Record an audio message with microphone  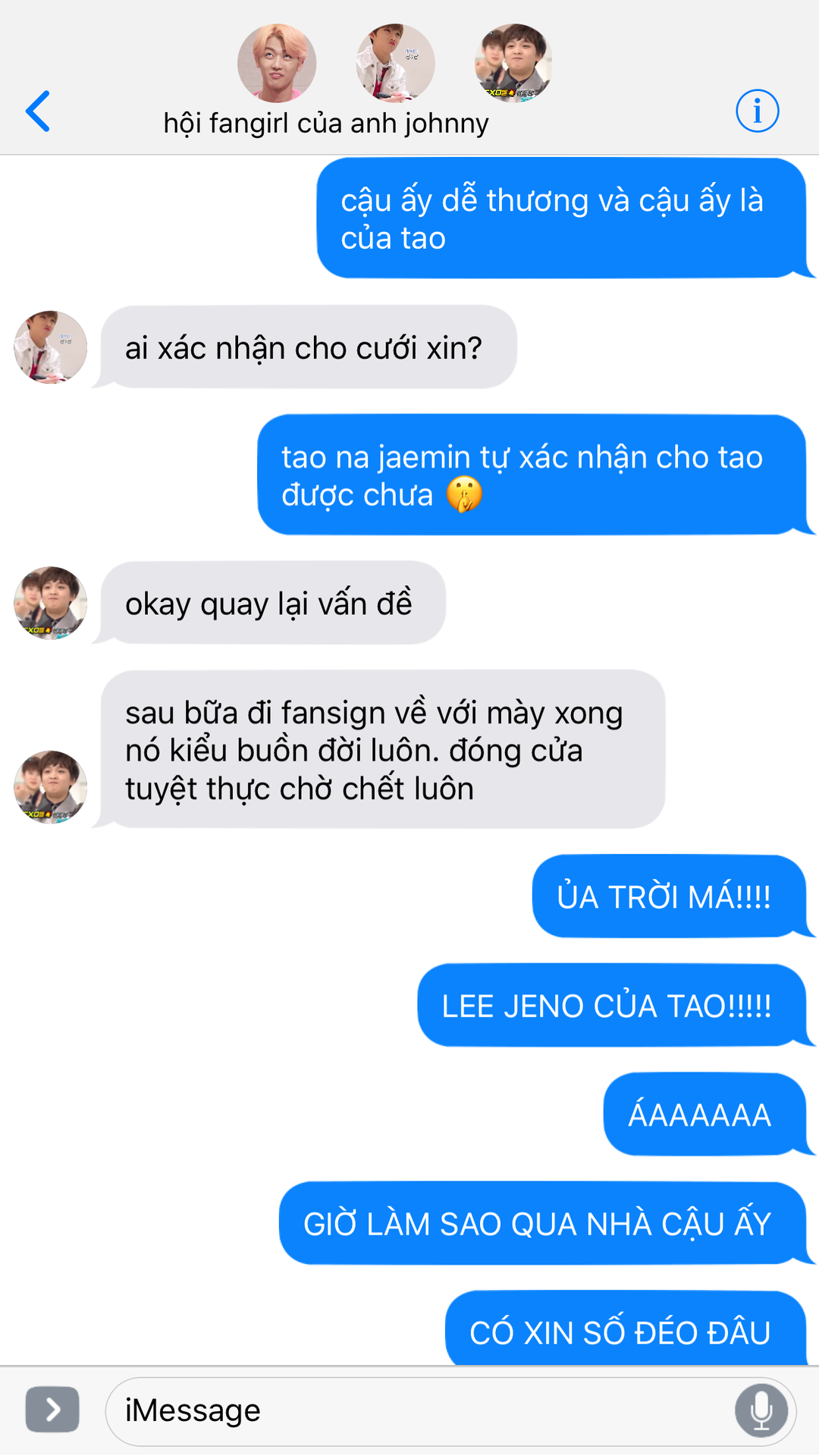click(761, 1410)
